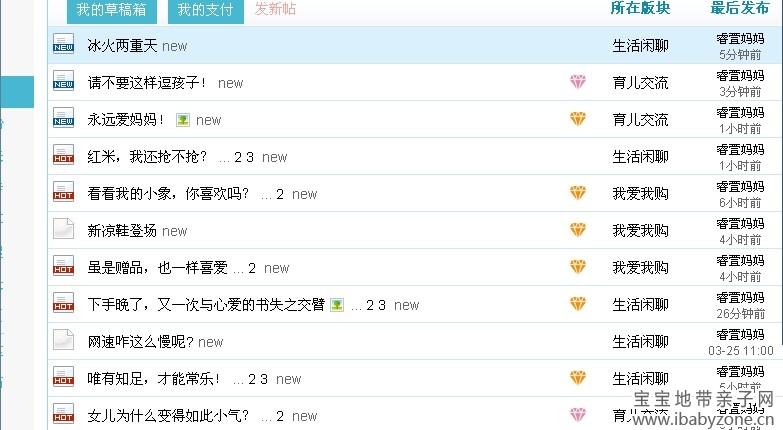Viewport: 783px width, 430px height.
Task: Open 我的支付 payments
Action: tap(205, 10)
